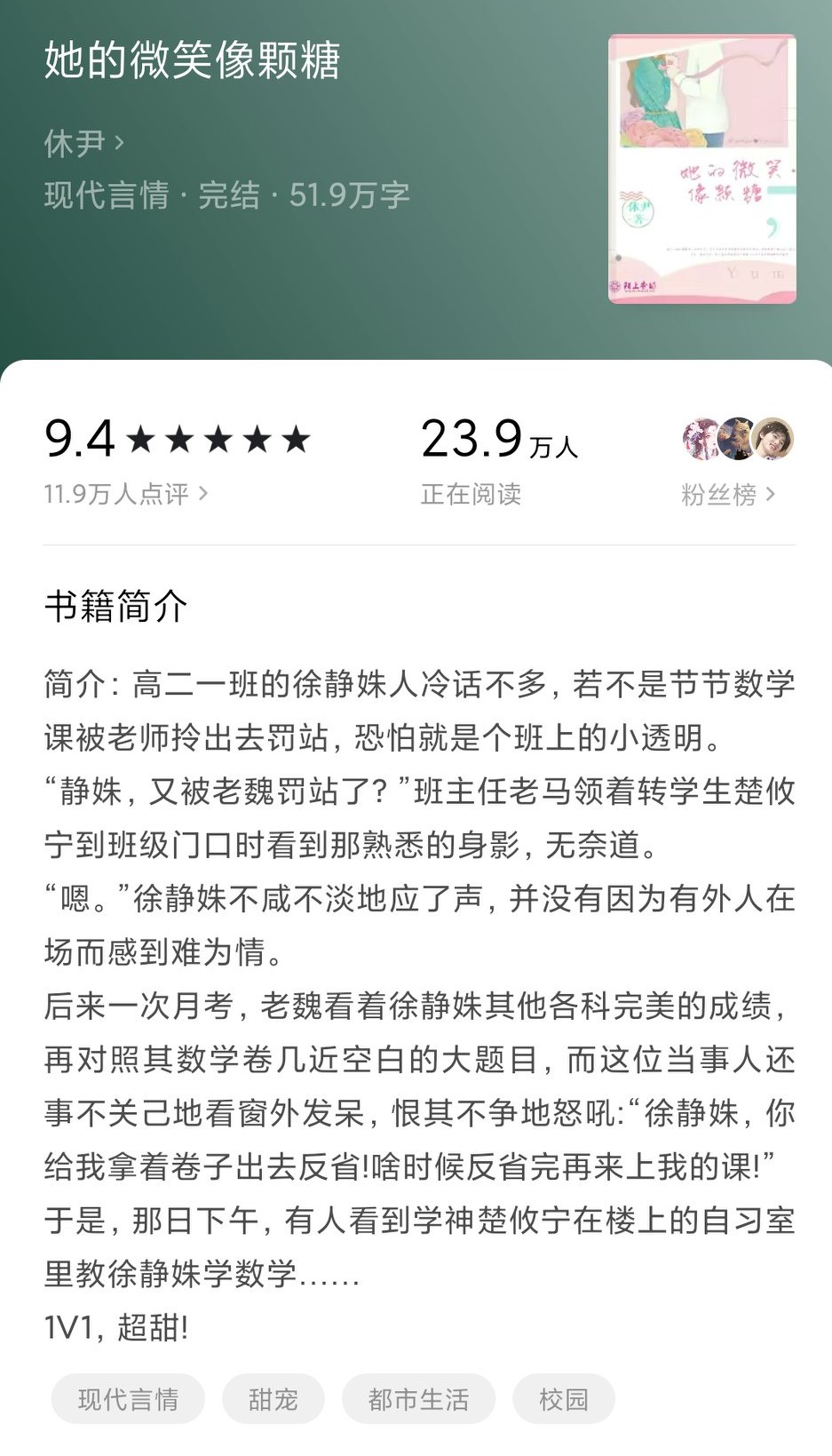
Task: Browse the 都市生活 tag
Action: point(418,1399)
